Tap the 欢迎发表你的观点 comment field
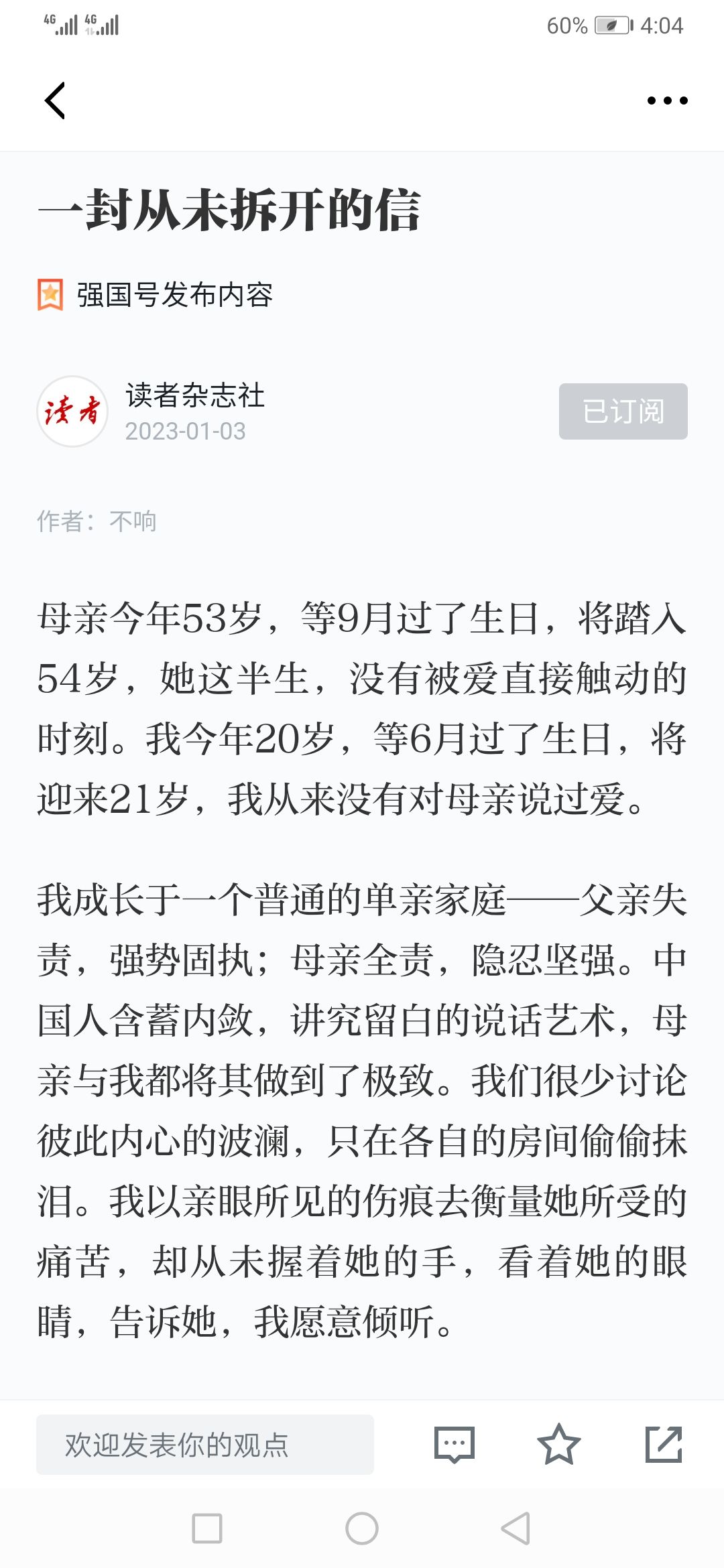Viewport: 724px width, 1568px height. pos(205,1445)
